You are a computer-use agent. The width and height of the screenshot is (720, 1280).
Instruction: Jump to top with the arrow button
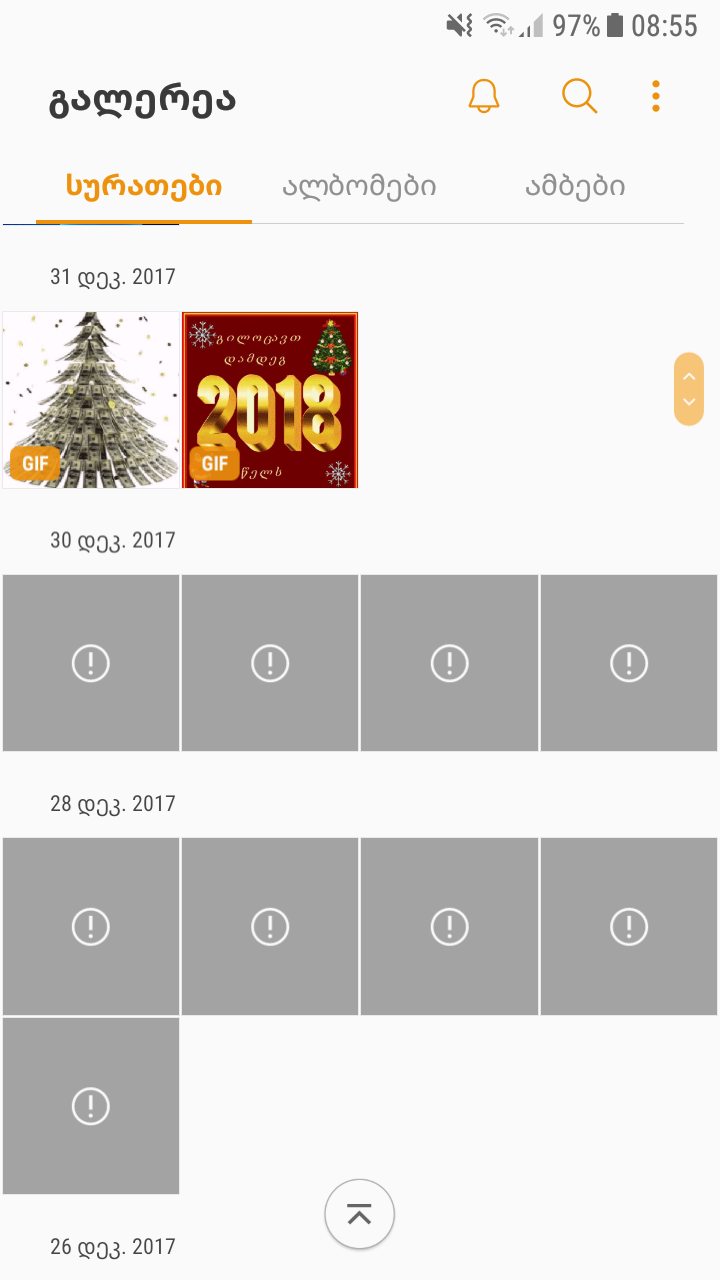click(x=359, y=1214)
